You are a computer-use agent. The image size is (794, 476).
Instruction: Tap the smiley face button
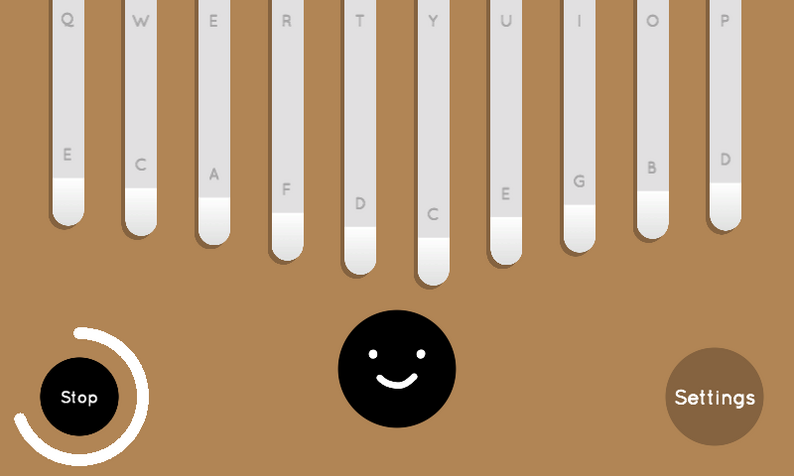(397, 368)
